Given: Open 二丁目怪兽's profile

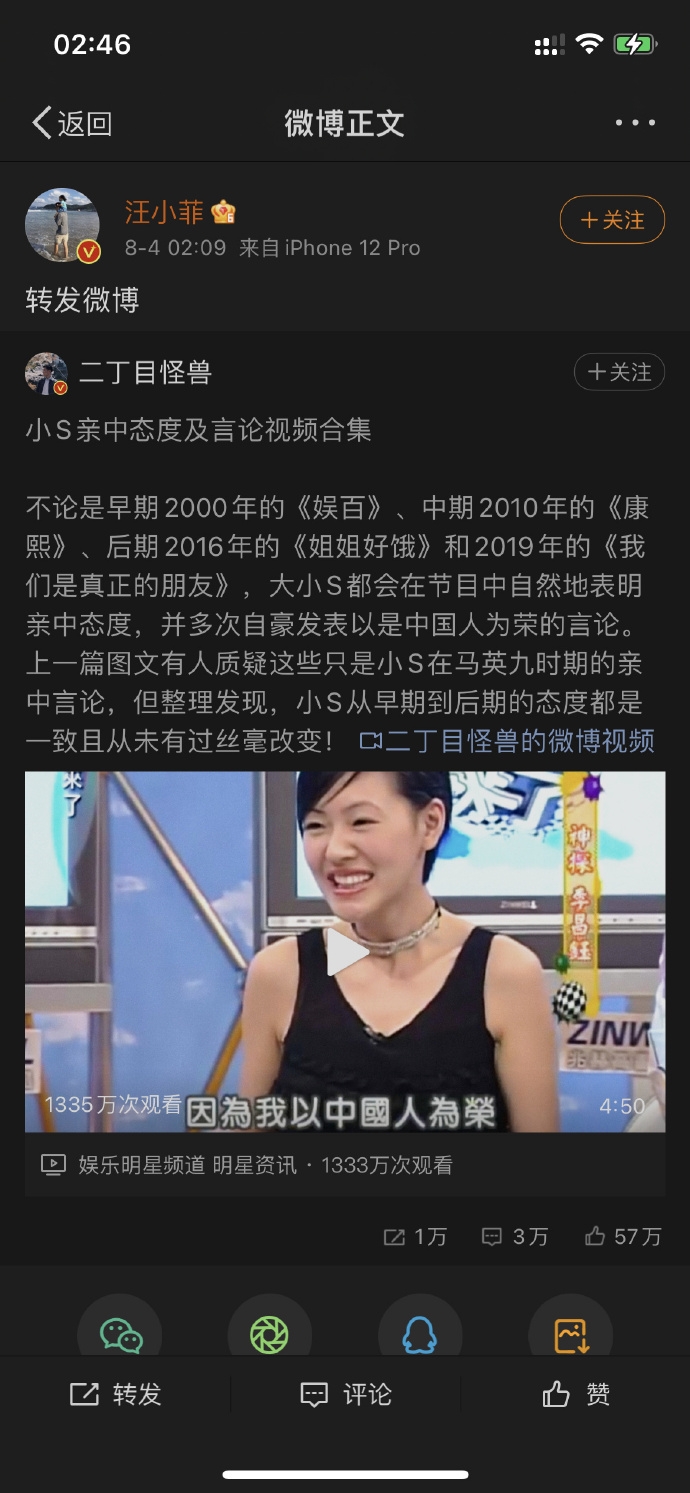Looking at the screenshot, I should [145, 373].
